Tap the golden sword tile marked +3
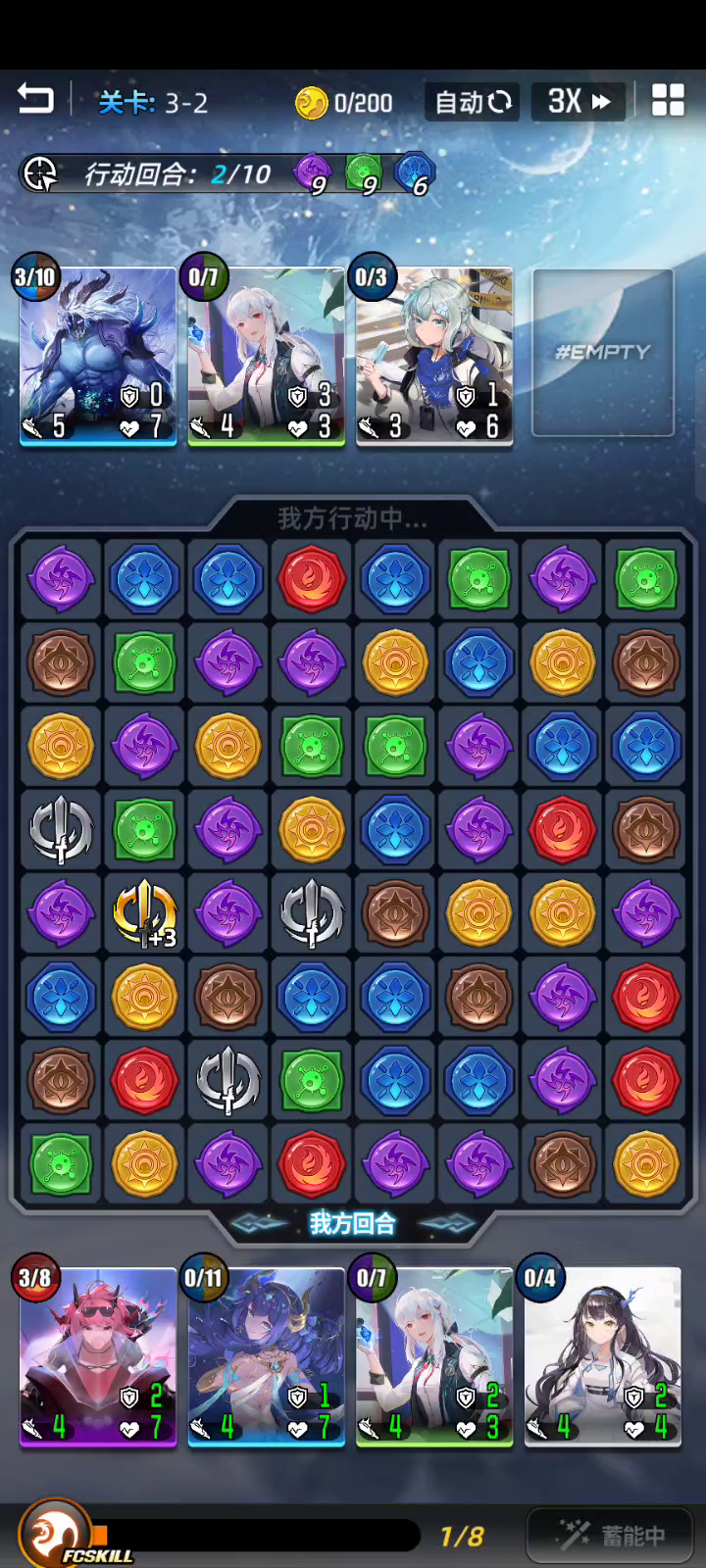Screen dimensions: 706x1568 click(x=145, y=913)
